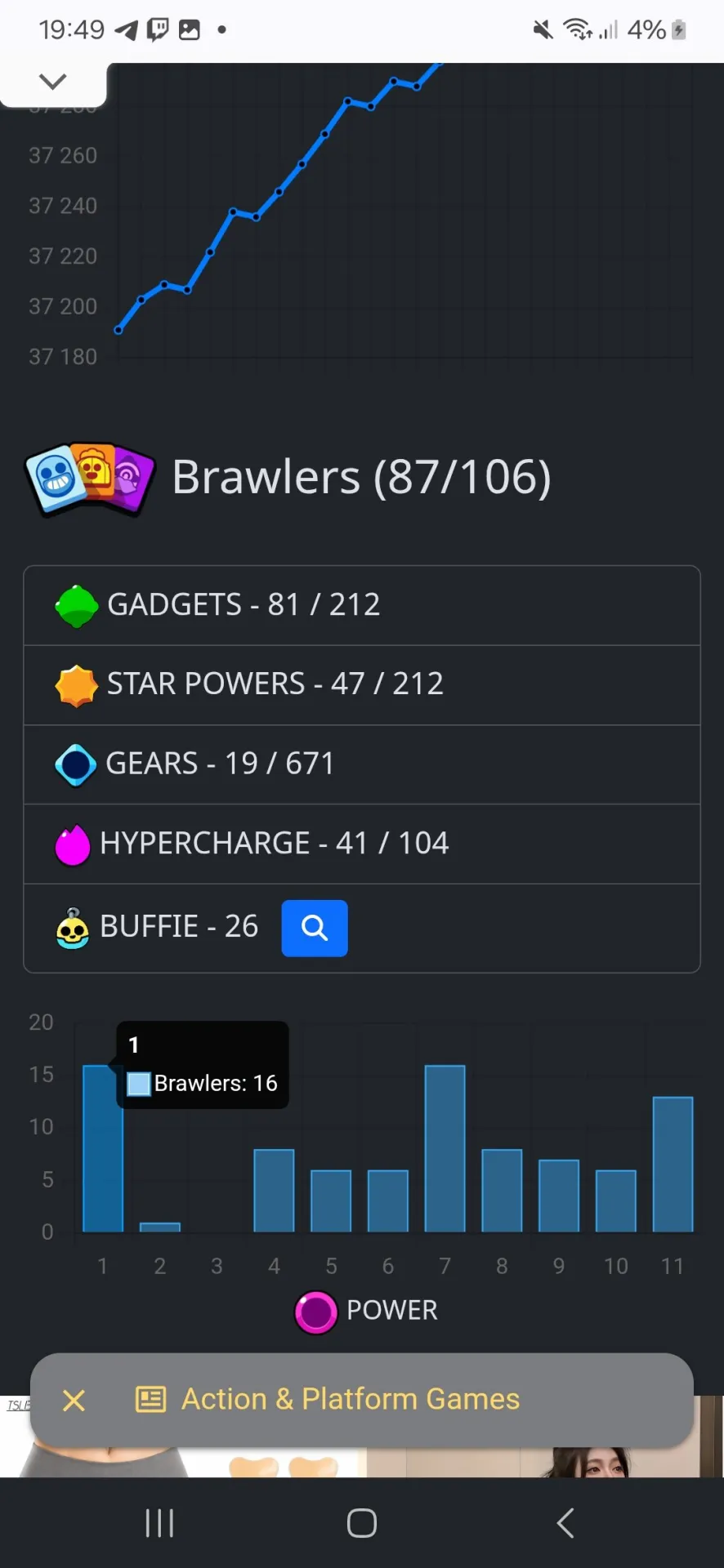The image size is (724, 1568).
Task: Dismiss the Action & Platform Games banner
Action: (x=74, y=1401)
